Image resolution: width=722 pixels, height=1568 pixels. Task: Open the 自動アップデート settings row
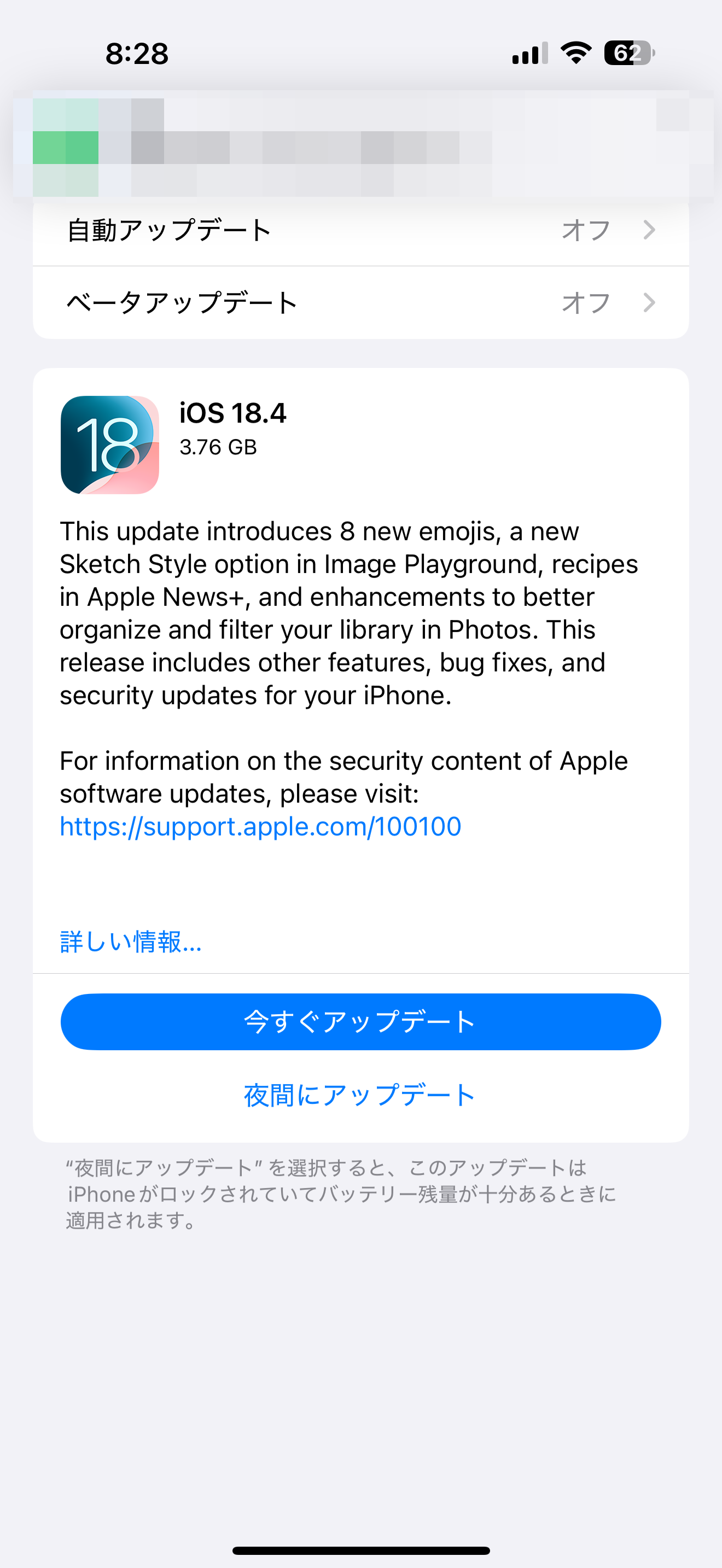point(360,231)
